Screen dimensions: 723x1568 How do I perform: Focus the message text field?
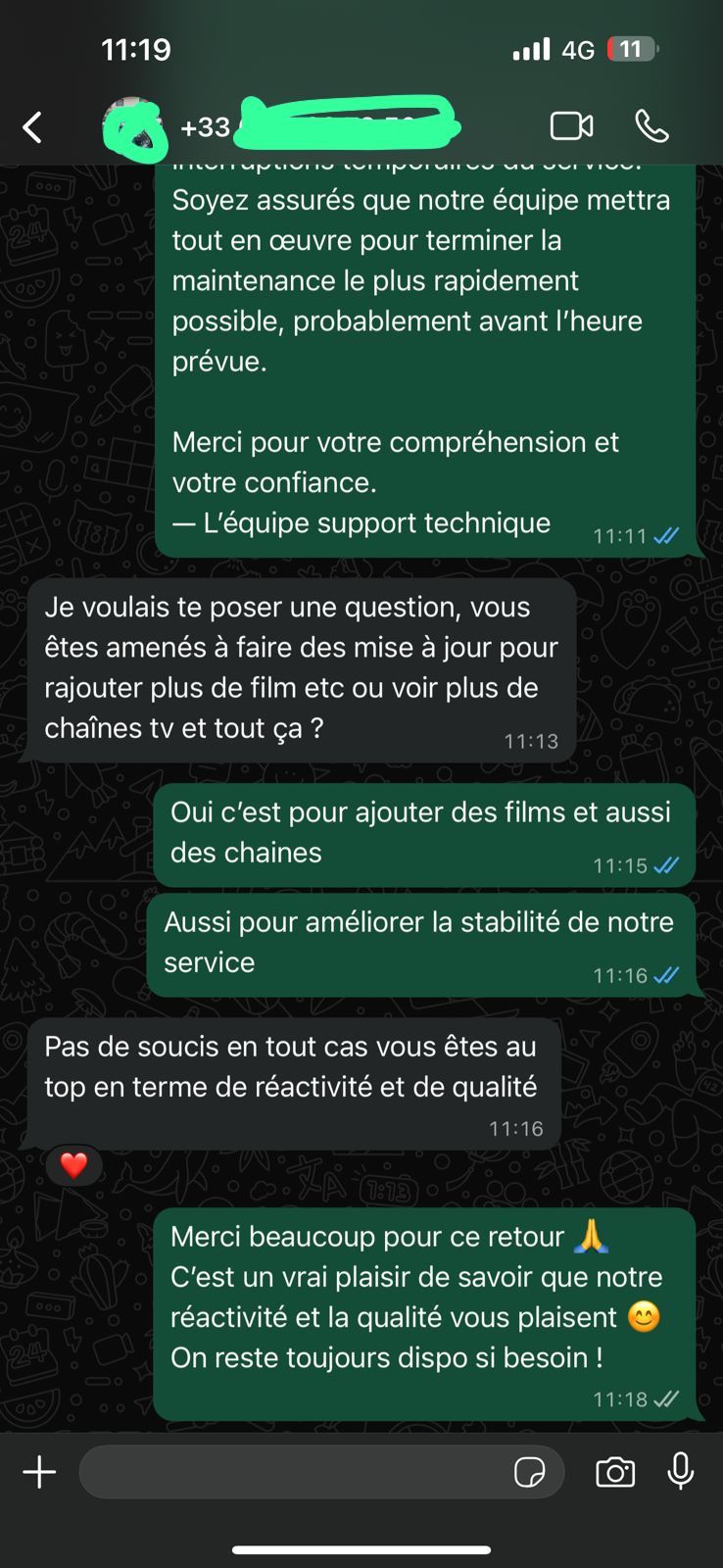pos(294,1472)
